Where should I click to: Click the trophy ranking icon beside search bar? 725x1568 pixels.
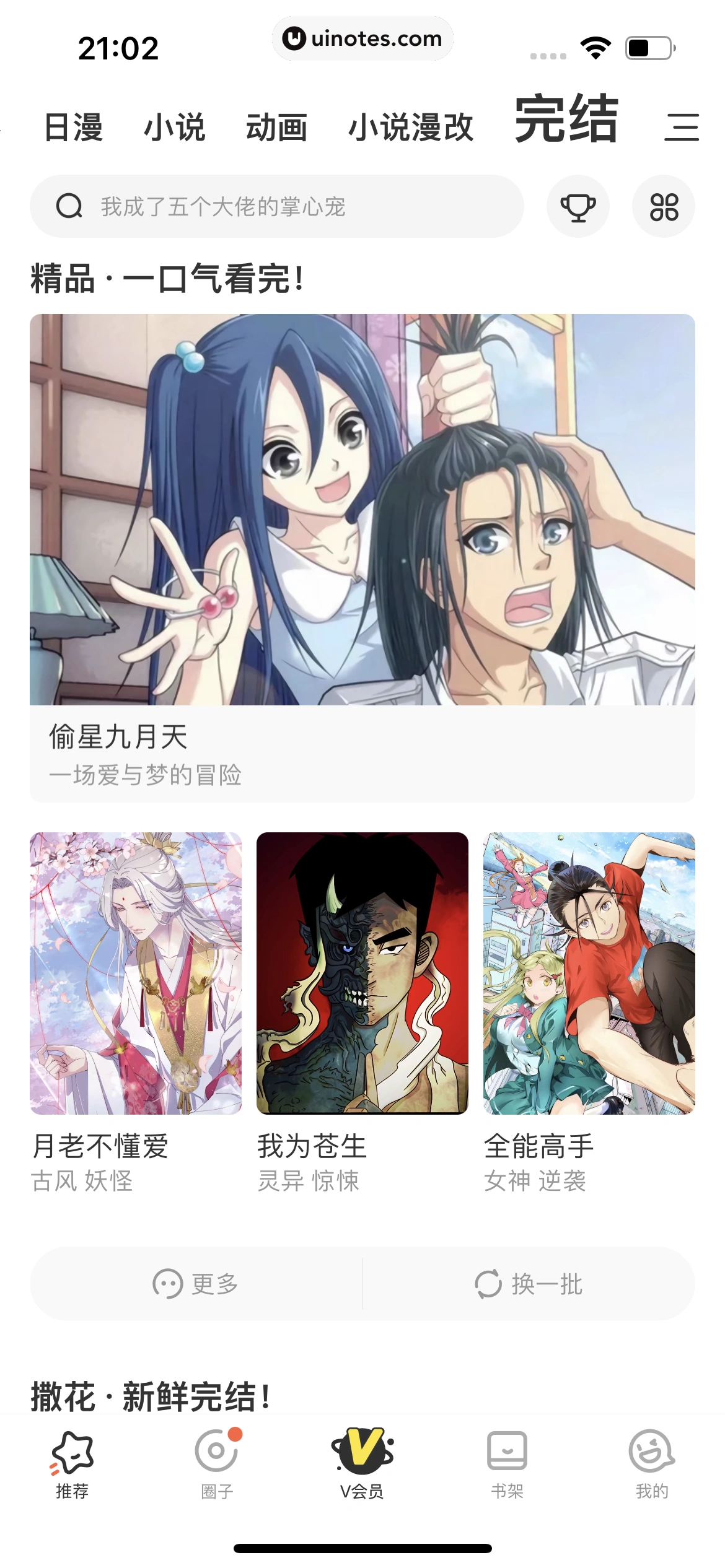[x=578, y=206]
